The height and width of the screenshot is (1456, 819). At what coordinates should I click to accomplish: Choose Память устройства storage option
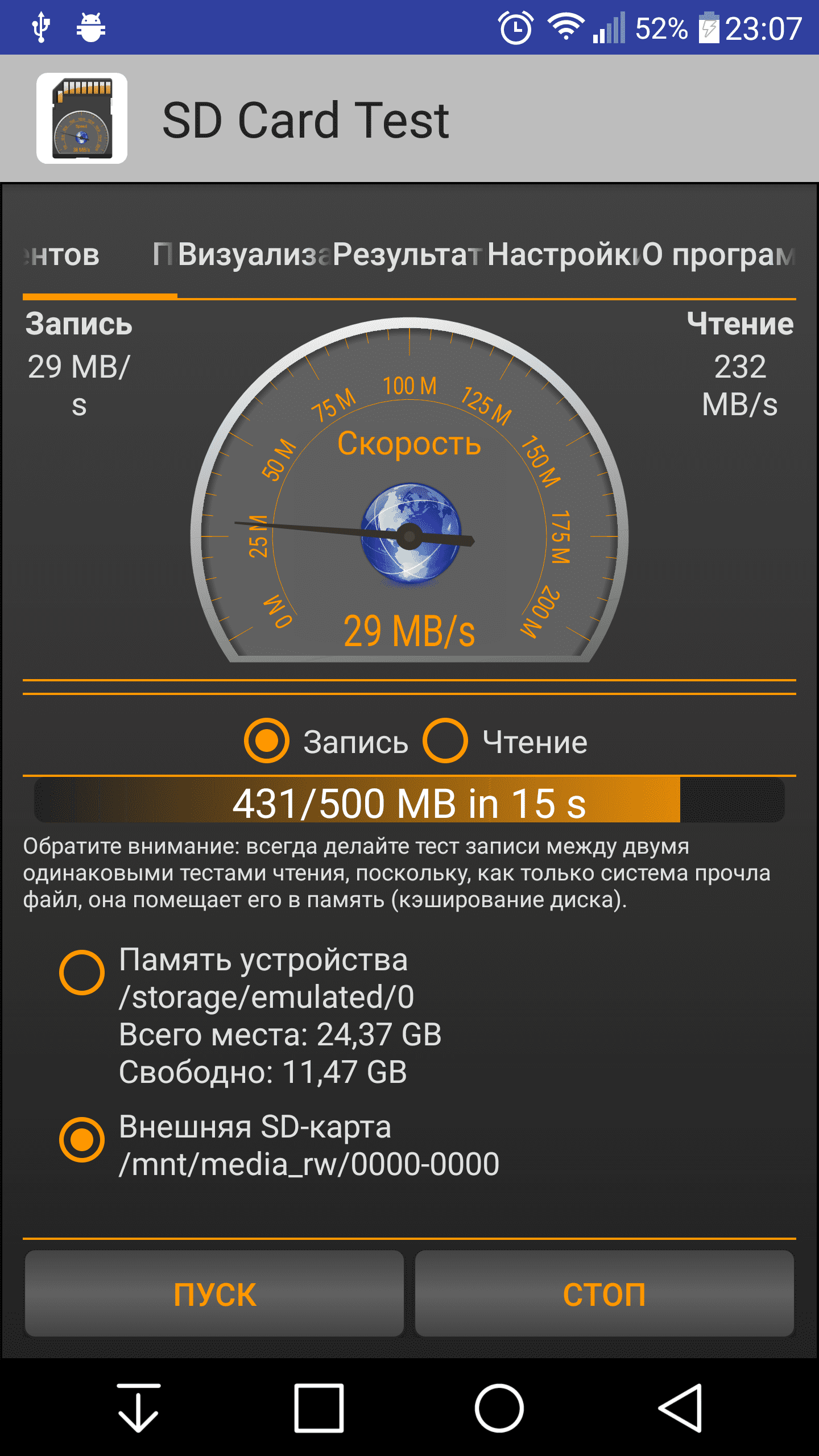pyautogui.click(x=82, y=973)
